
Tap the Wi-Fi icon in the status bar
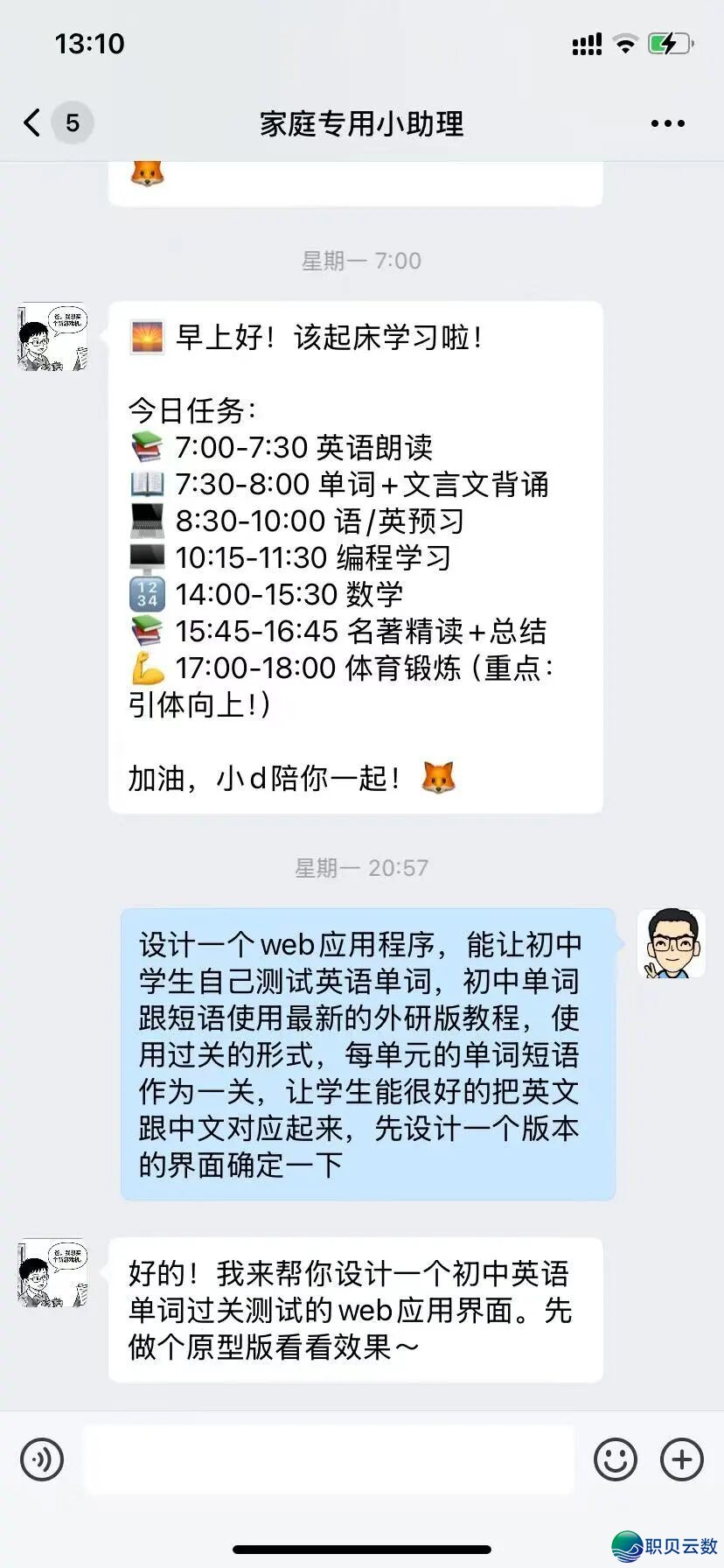pyautogui.click(x=624, y=43)
